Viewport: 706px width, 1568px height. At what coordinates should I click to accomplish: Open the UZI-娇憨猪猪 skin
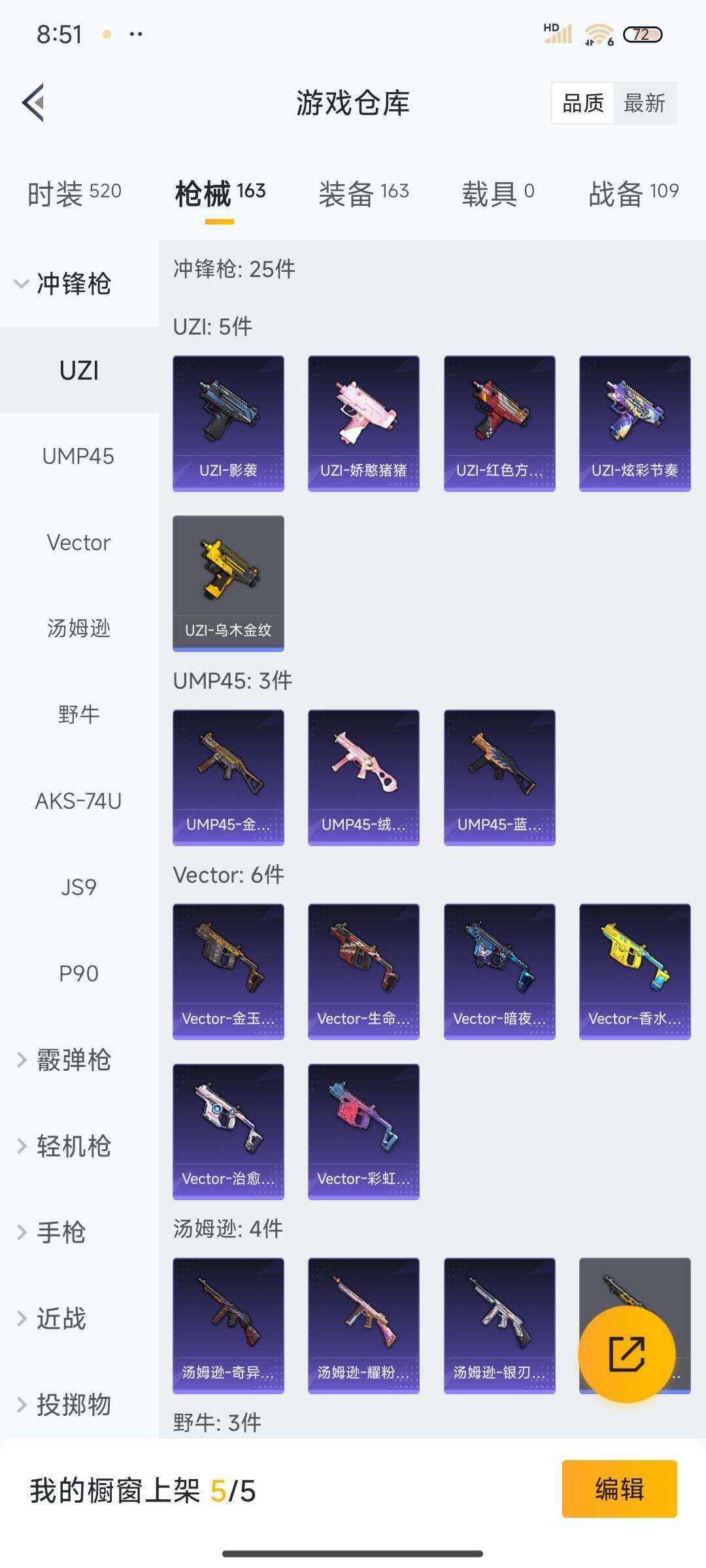[363, 423]
